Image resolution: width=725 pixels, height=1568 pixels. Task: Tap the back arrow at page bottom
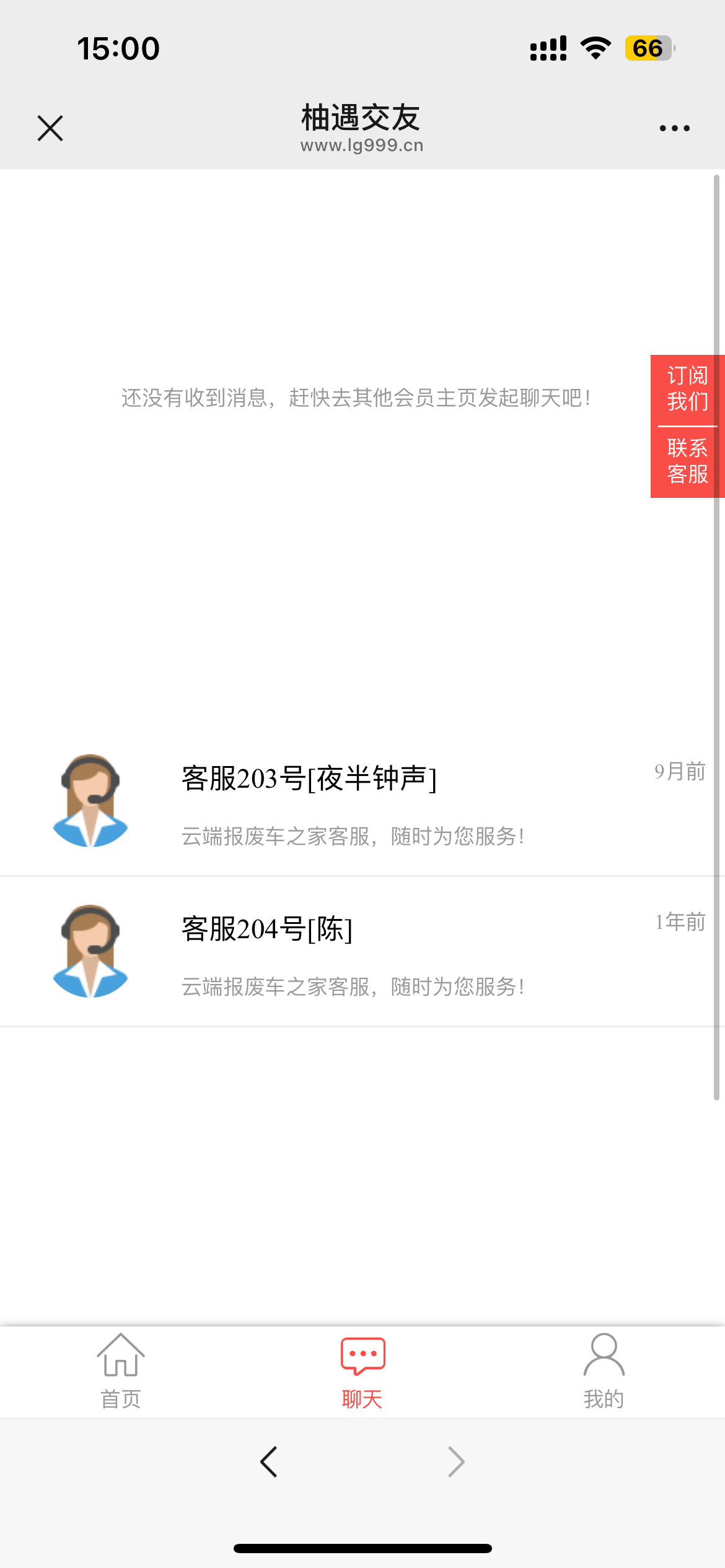click(x=268, y=1461)
